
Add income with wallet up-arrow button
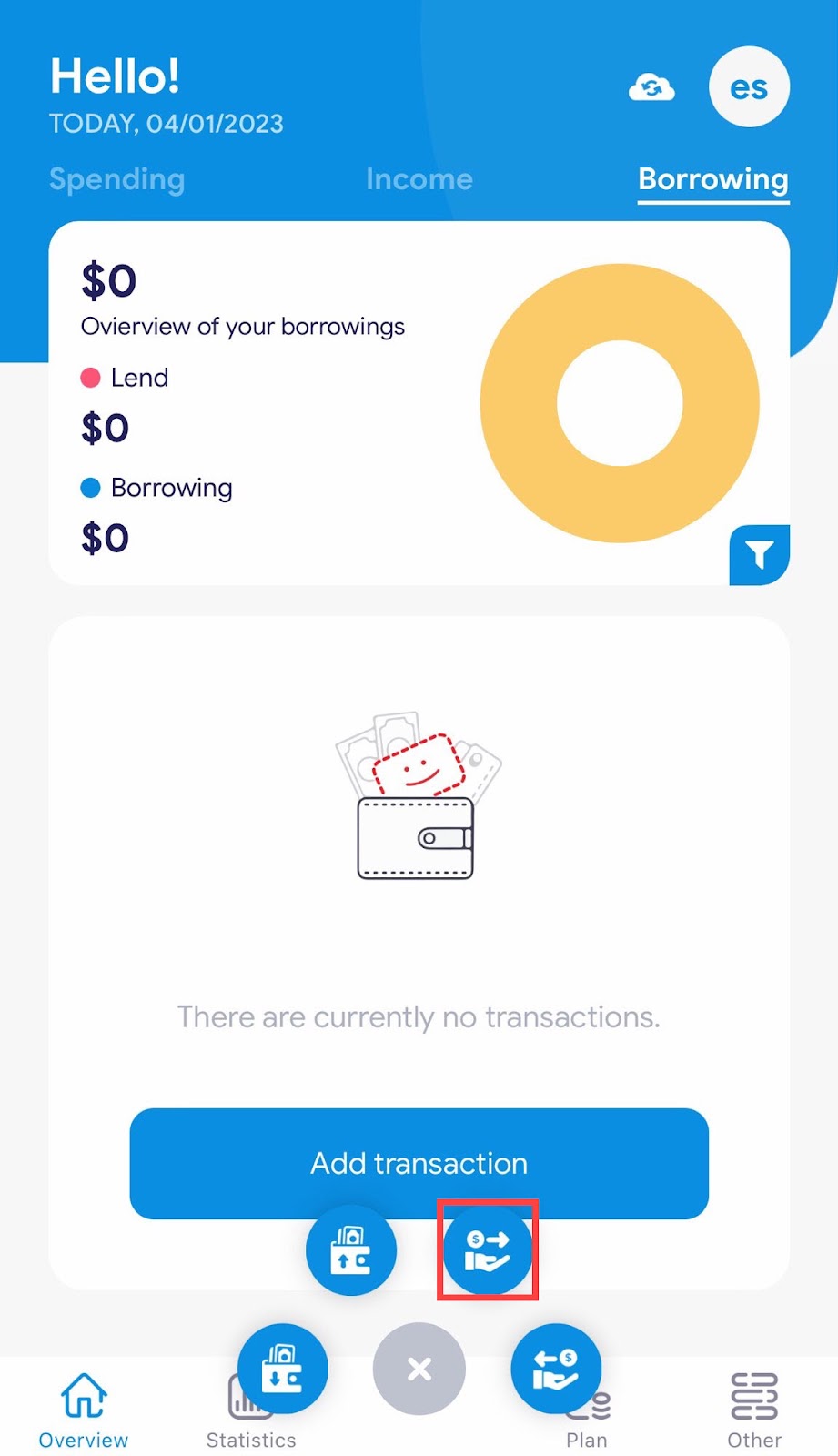pyautogui.click(x=351, y=1249)
